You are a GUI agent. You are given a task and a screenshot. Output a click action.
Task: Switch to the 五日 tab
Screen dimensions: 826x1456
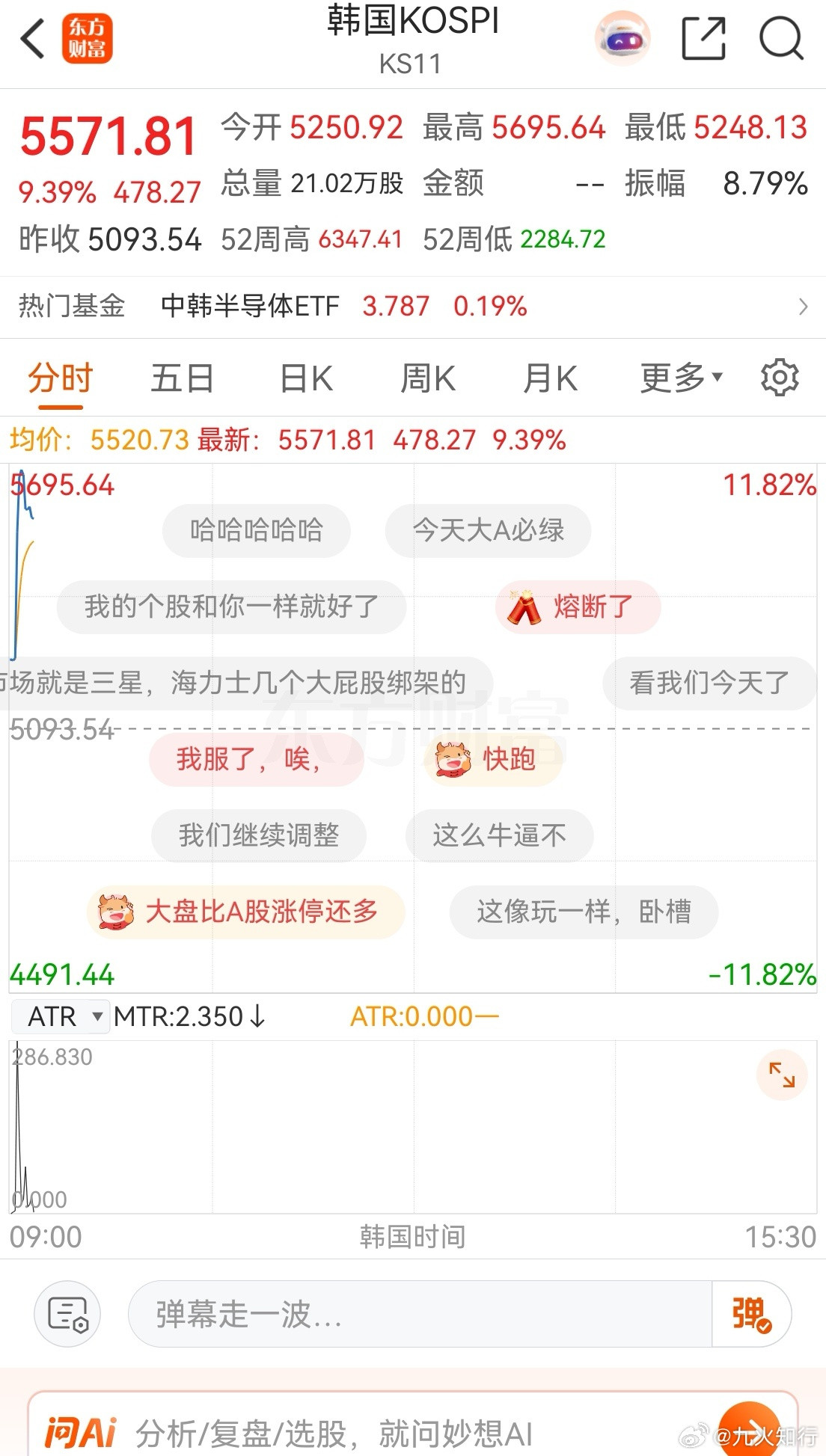[180, 378]
